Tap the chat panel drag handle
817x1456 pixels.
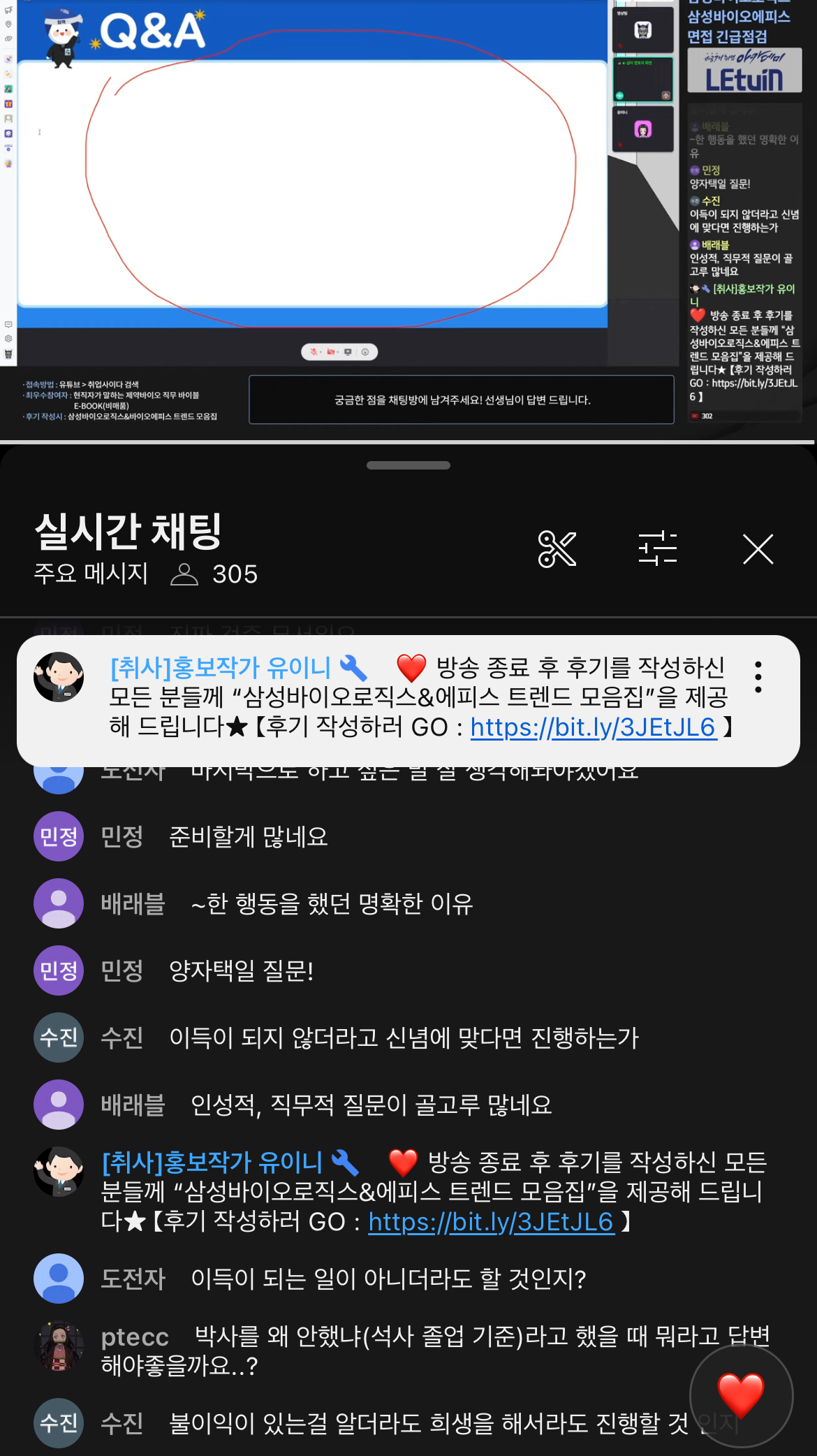(x=408, y=465)
